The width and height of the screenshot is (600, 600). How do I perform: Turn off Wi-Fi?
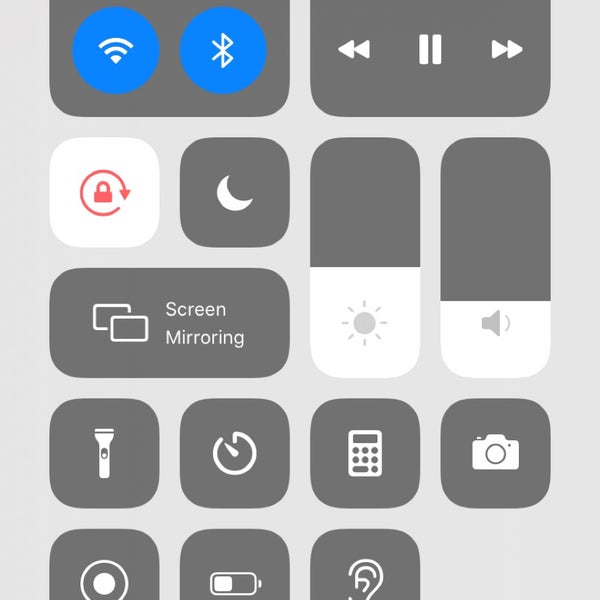[116, 48]
